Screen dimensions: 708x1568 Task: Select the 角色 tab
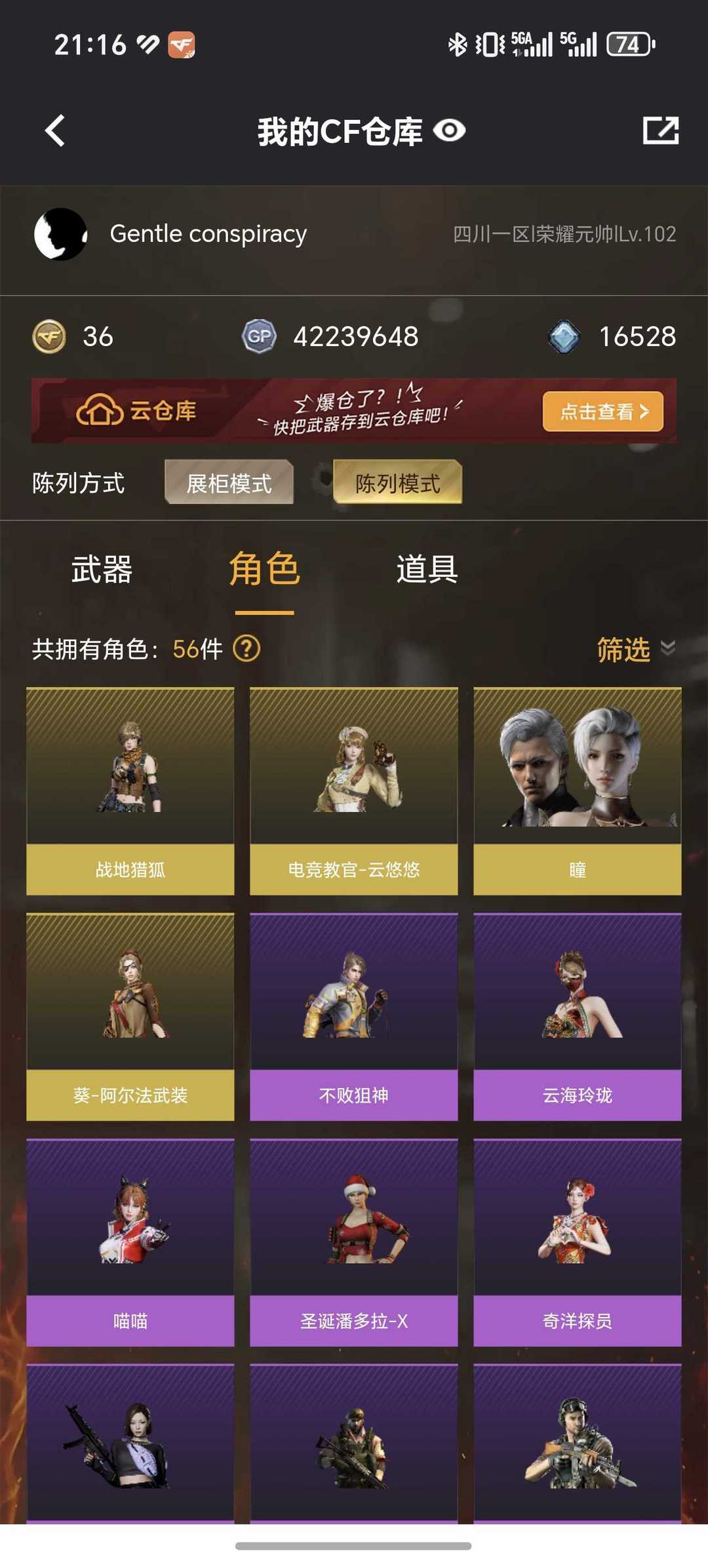point(264,569)
